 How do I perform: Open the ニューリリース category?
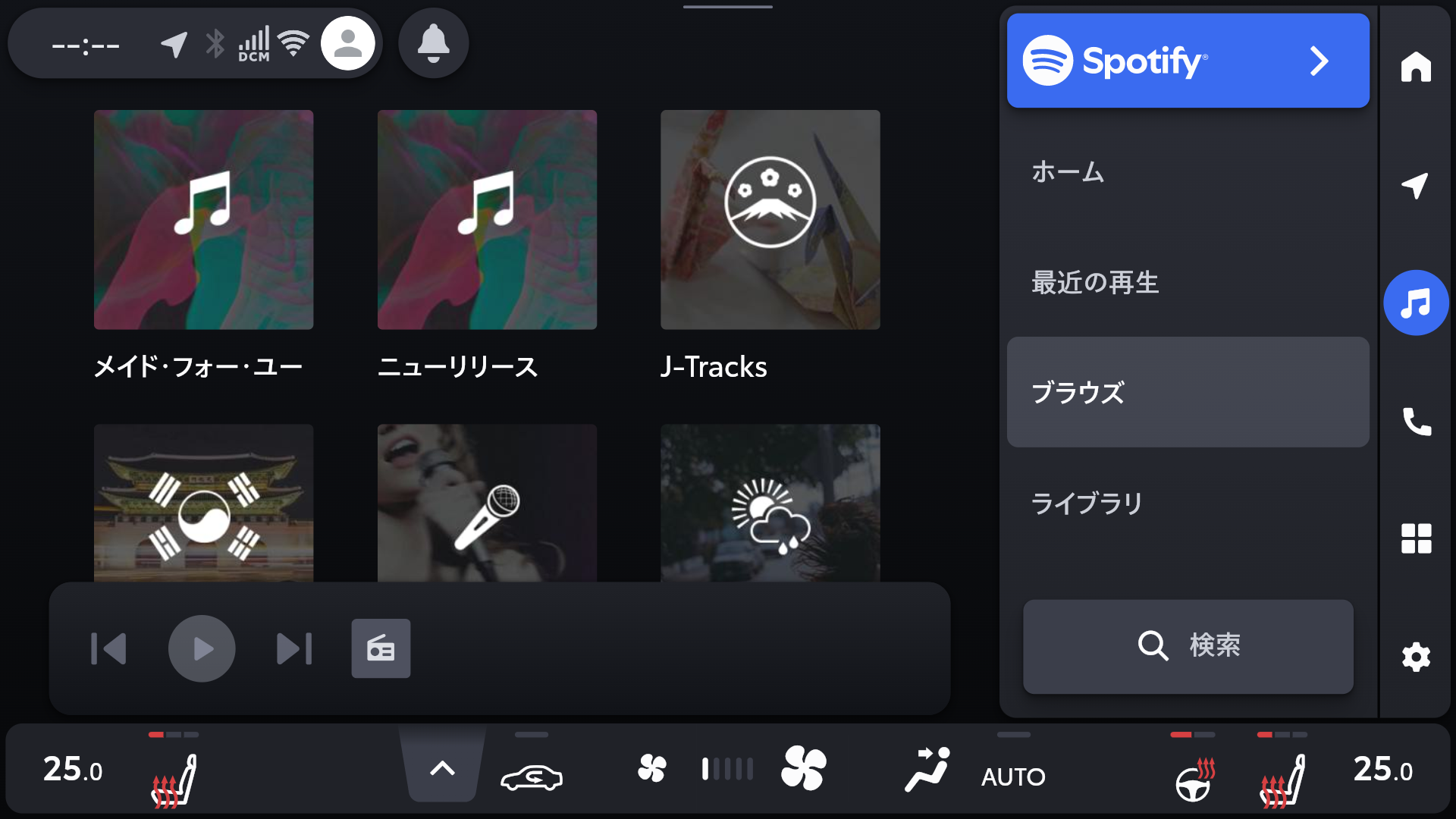point(487,220)
